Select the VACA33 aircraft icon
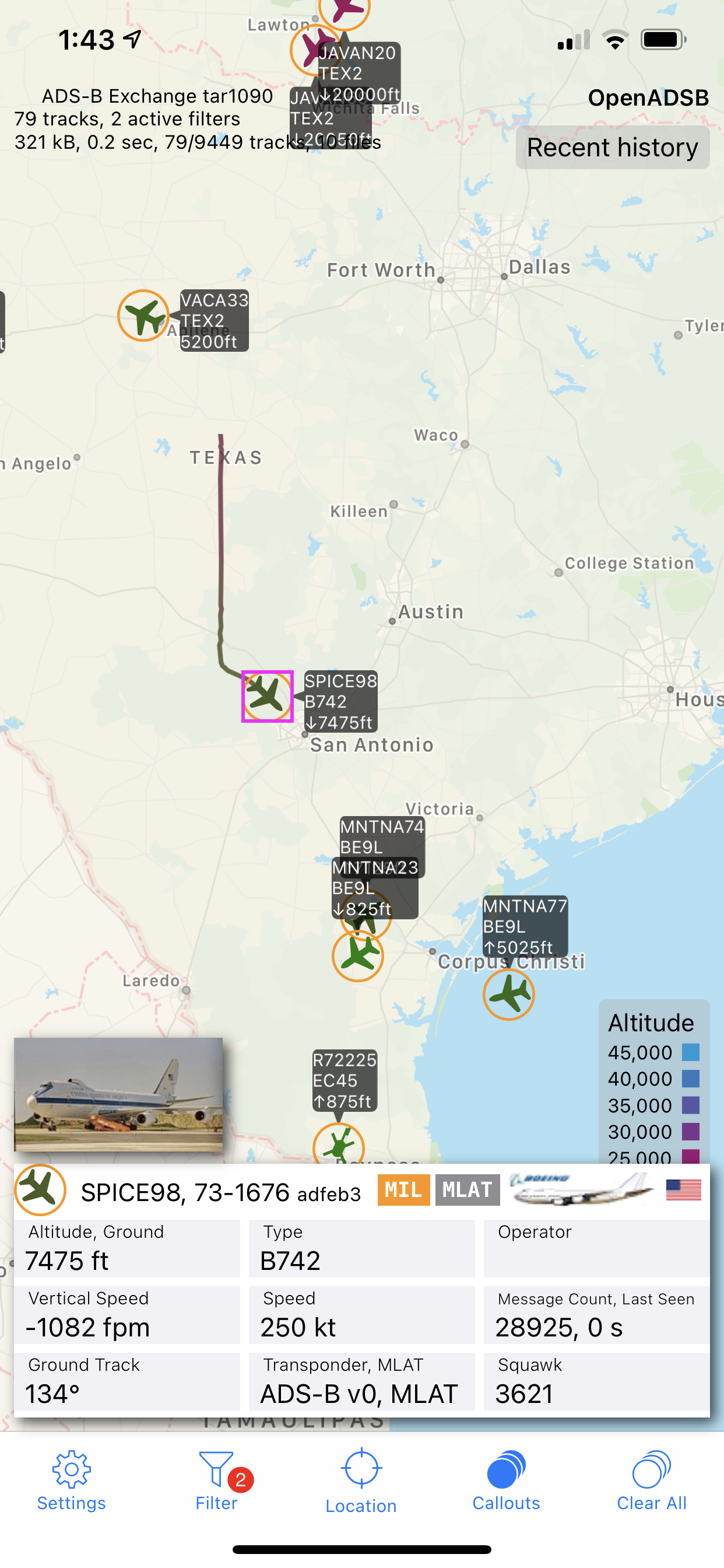This screenshot has width=724, height=1568. point(143,316)
